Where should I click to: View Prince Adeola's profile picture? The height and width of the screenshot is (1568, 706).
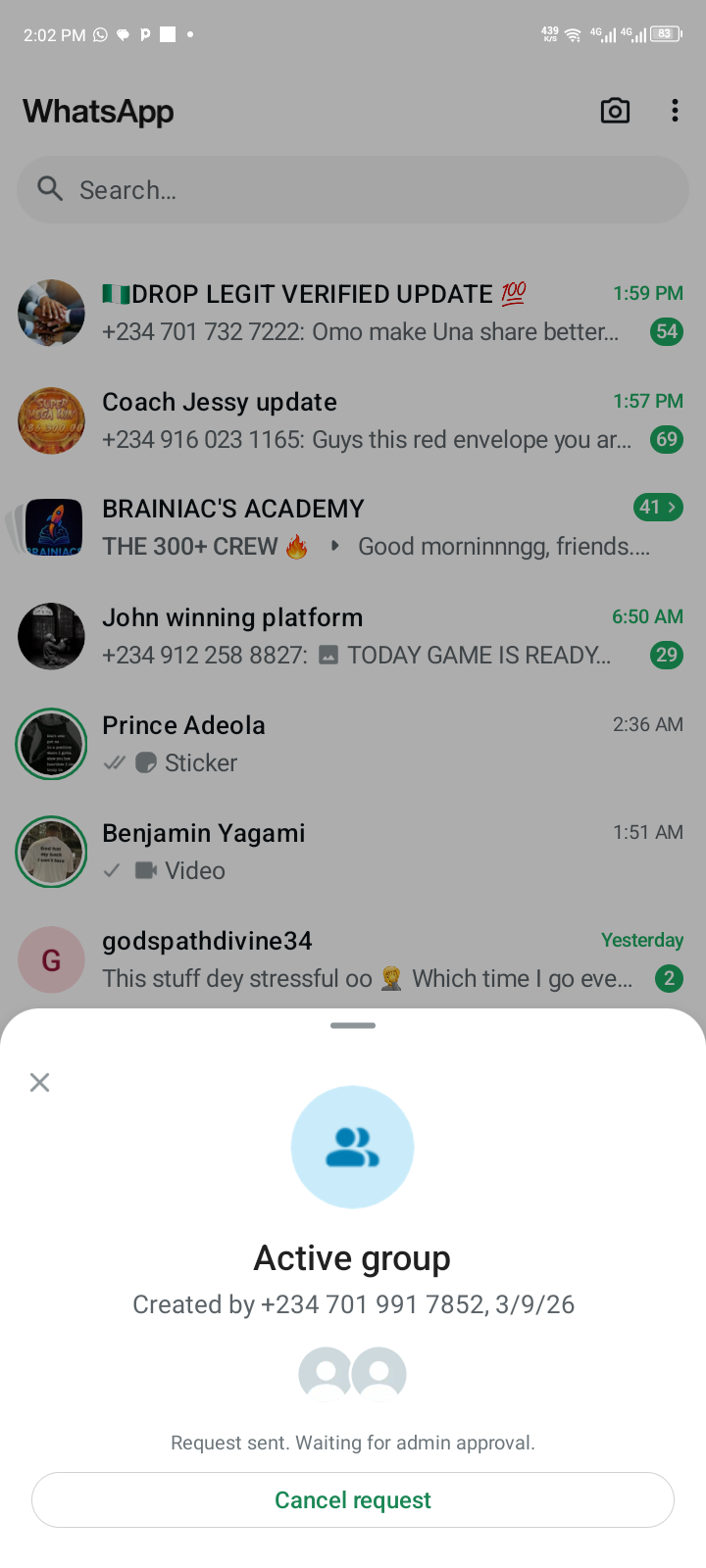point(52,744)
